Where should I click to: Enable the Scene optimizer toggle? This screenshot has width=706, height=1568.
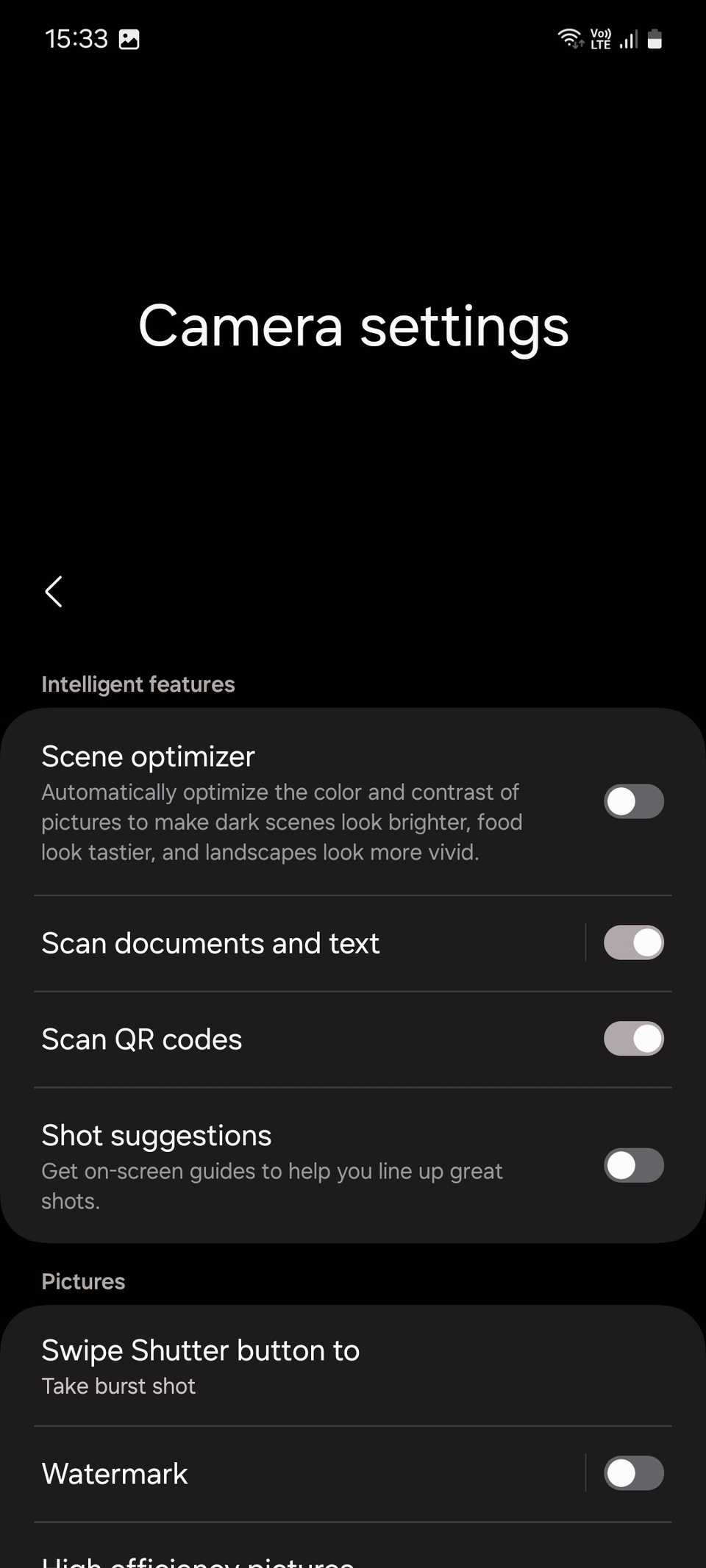tap(634, 801)
